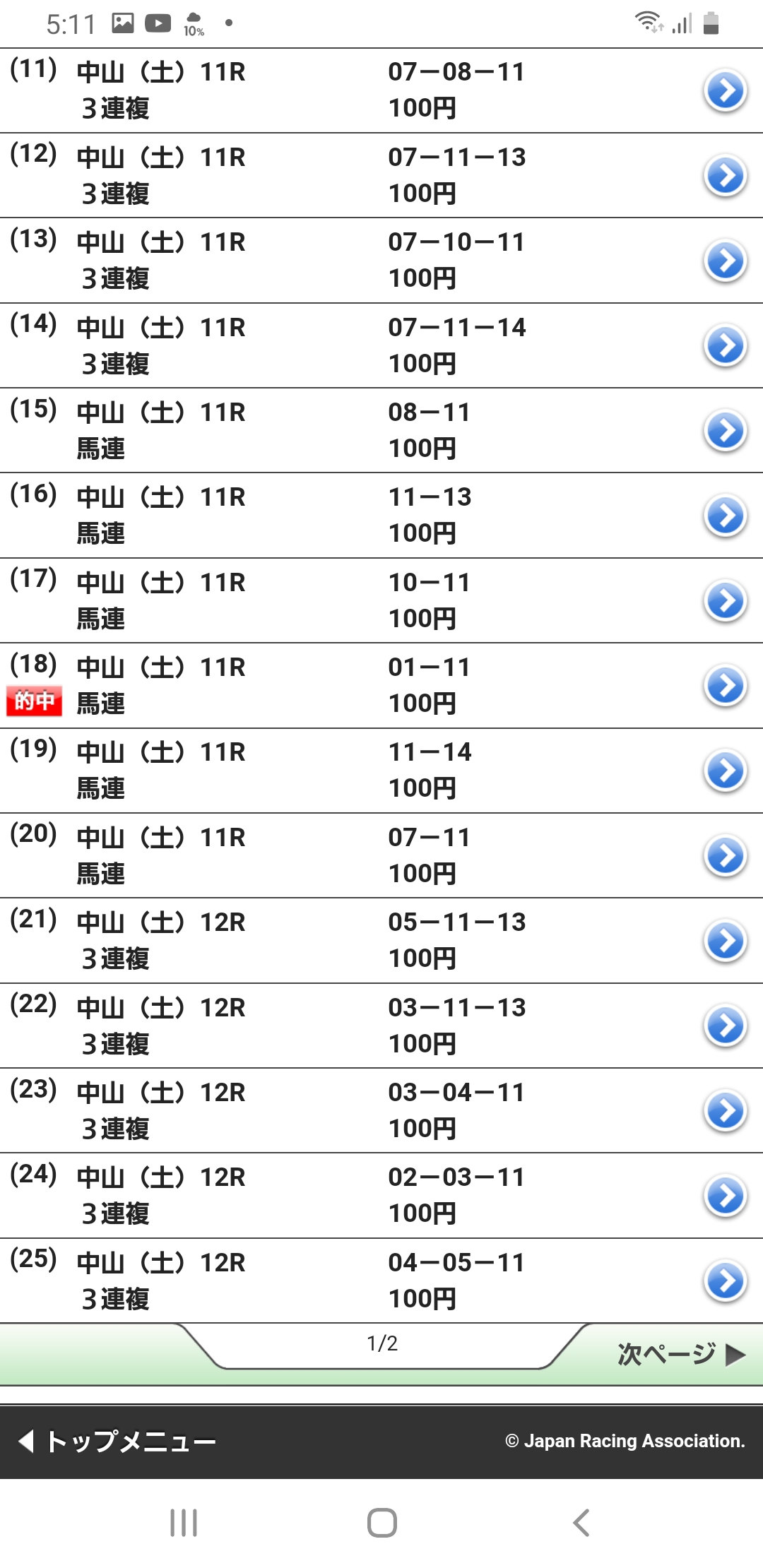
Task: Open bet 20, 馬連 07-11
Action: point(726,856)
